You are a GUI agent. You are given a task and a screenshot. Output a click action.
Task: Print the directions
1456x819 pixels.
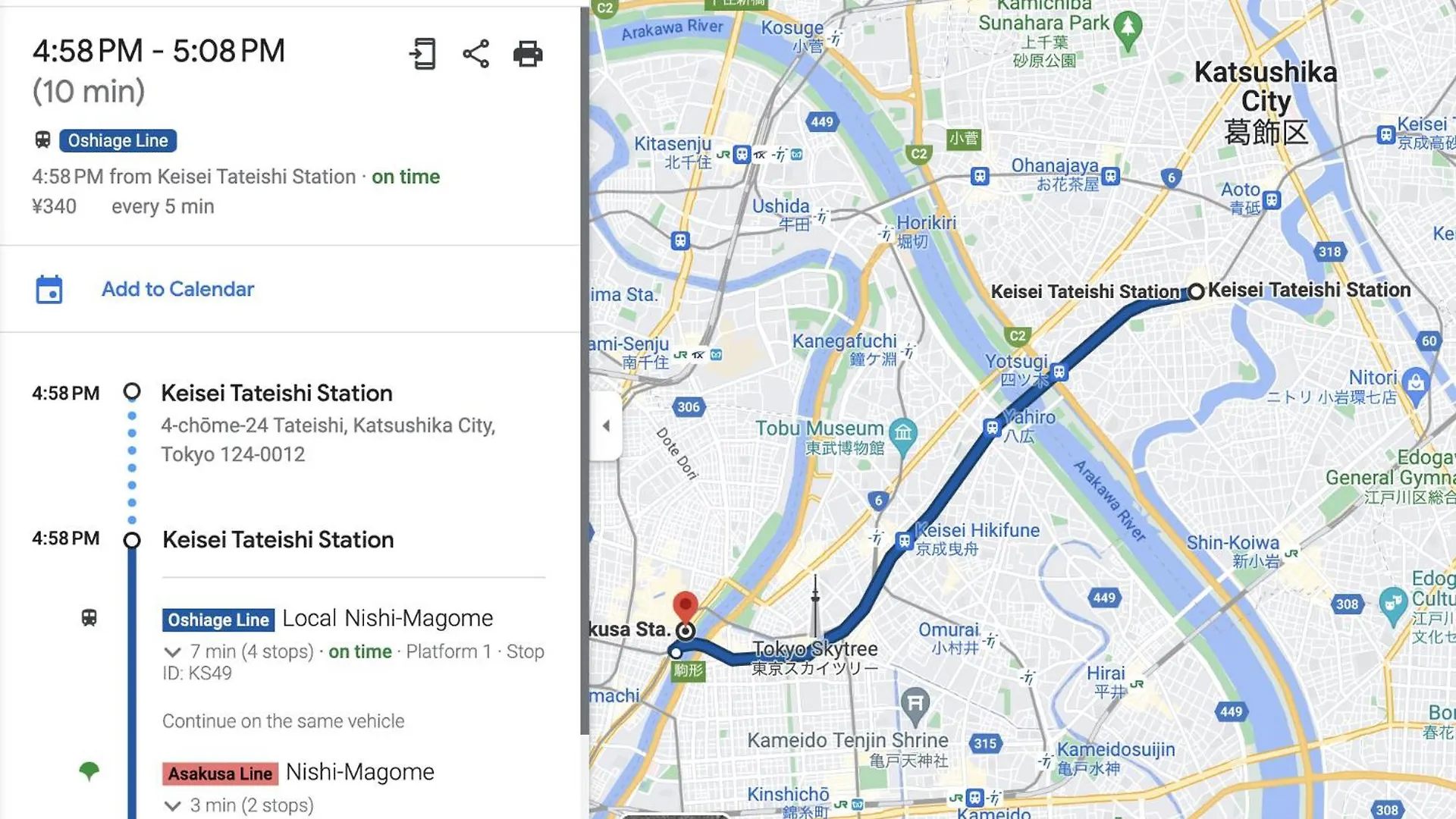528,54
